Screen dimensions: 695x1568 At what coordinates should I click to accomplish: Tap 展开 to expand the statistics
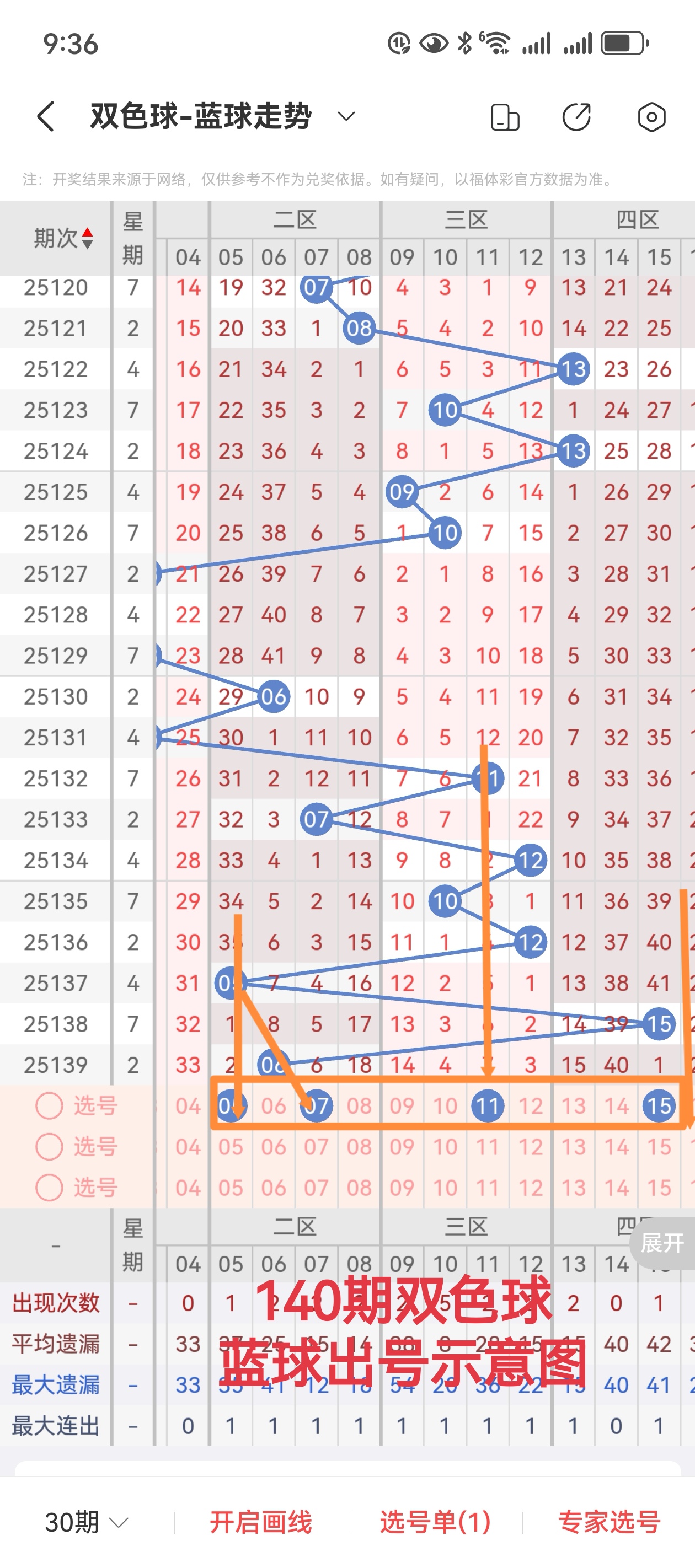662,1243
